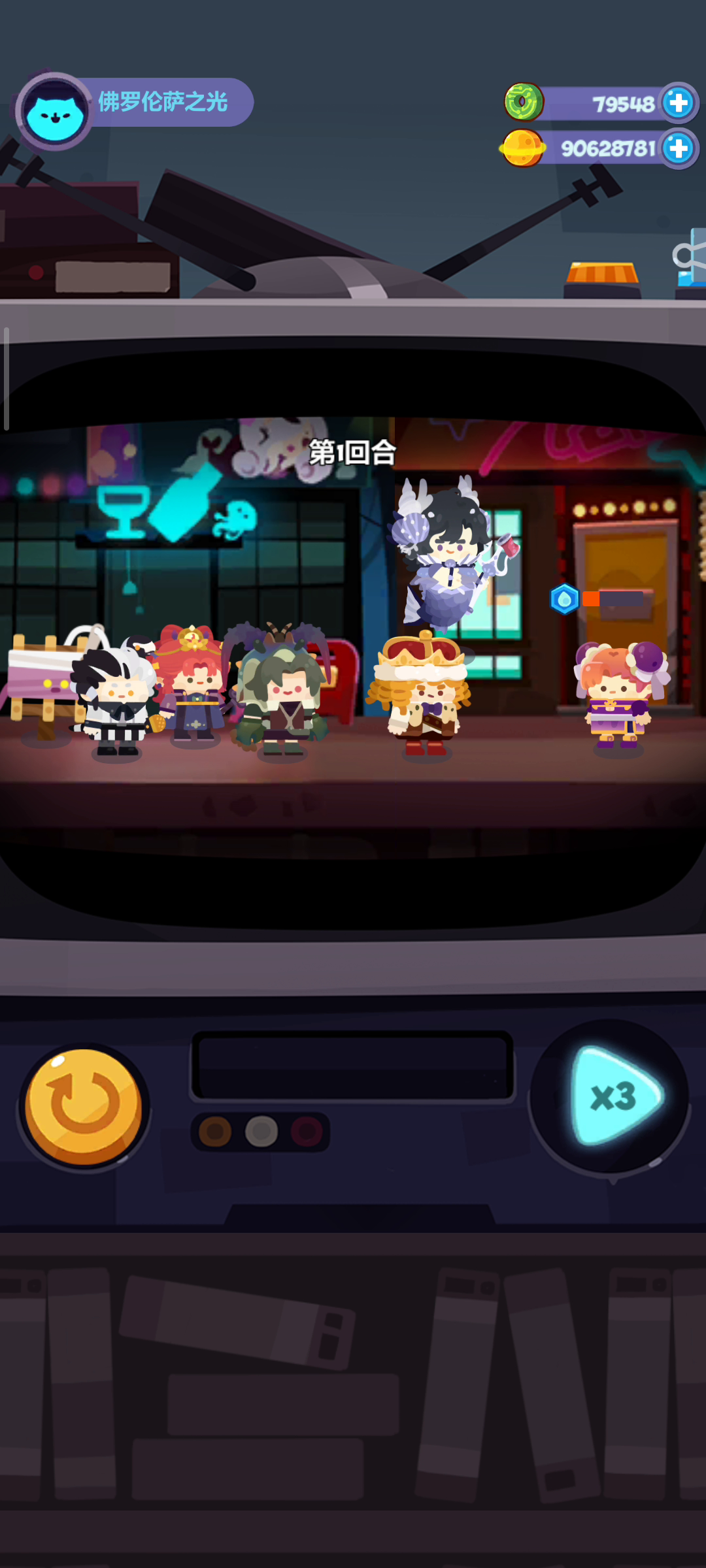The image size is (706, 1568).
Task: Tap the 佛罗伦萨之光 player name banner
Action: [x=163, y=102]
